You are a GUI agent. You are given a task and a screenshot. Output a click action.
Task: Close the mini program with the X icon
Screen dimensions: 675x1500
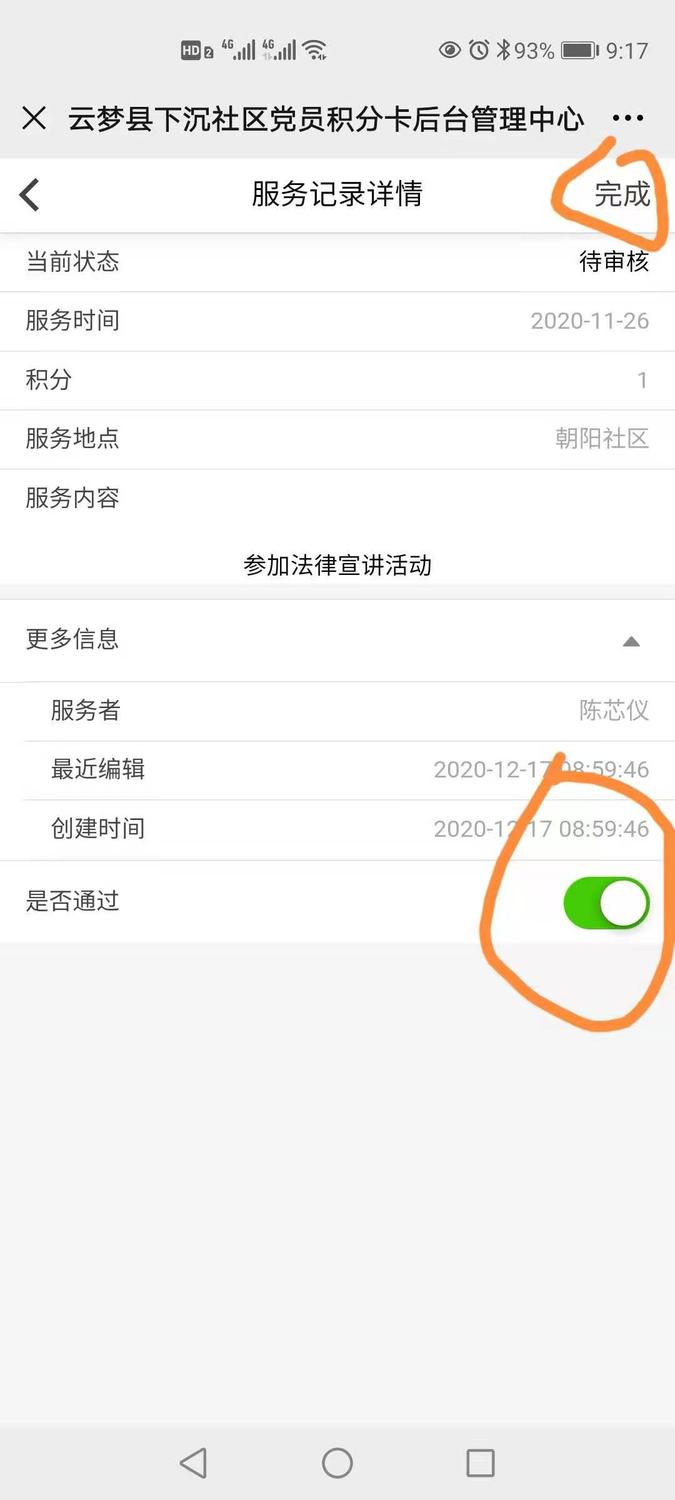point(34,119)
